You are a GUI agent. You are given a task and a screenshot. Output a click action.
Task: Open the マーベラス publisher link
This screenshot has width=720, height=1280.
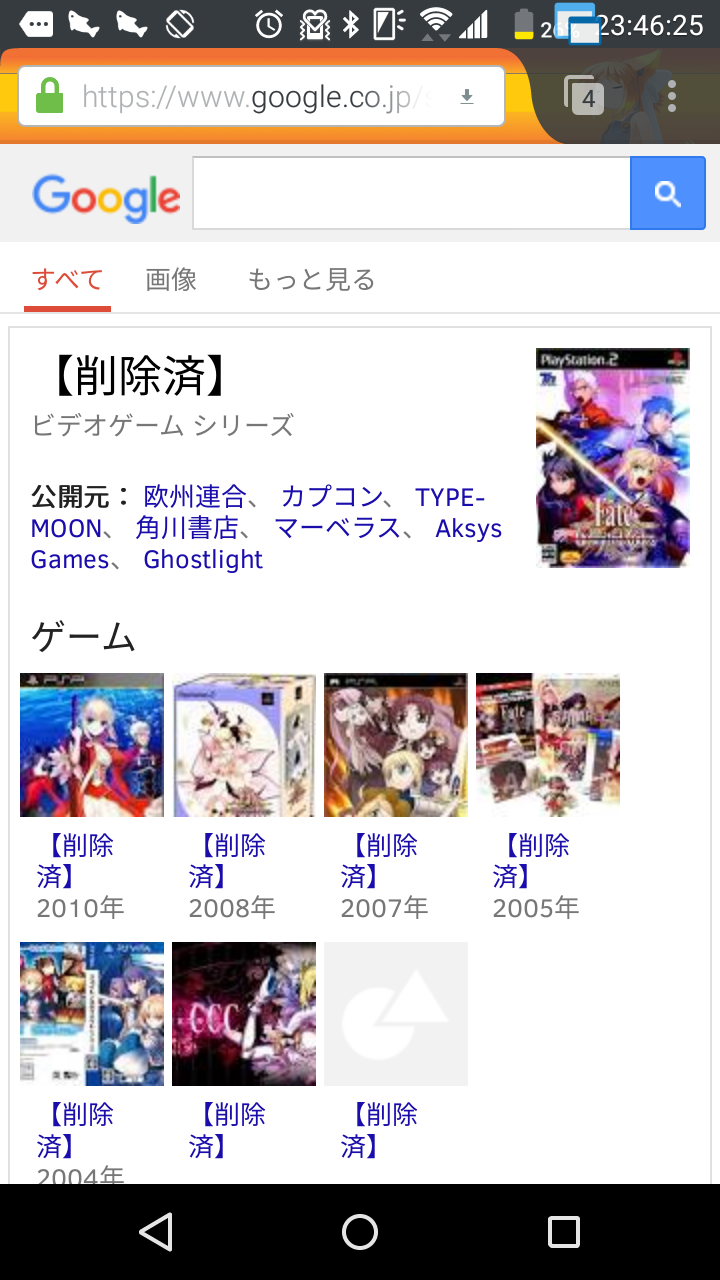coord(337,528)
